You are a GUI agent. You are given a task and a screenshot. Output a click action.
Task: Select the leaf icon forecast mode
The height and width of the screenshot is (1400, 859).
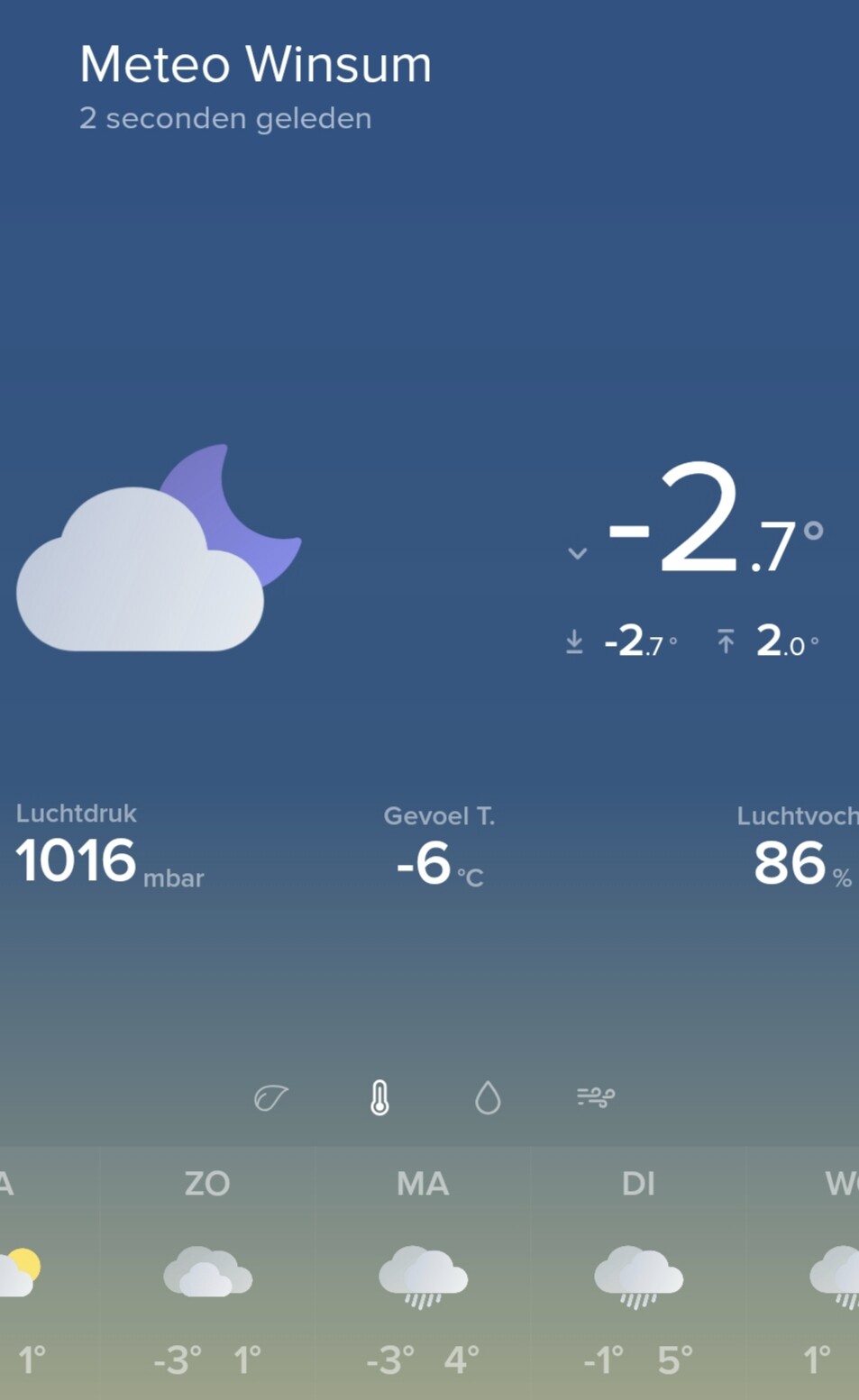[x=271, y=1097]
